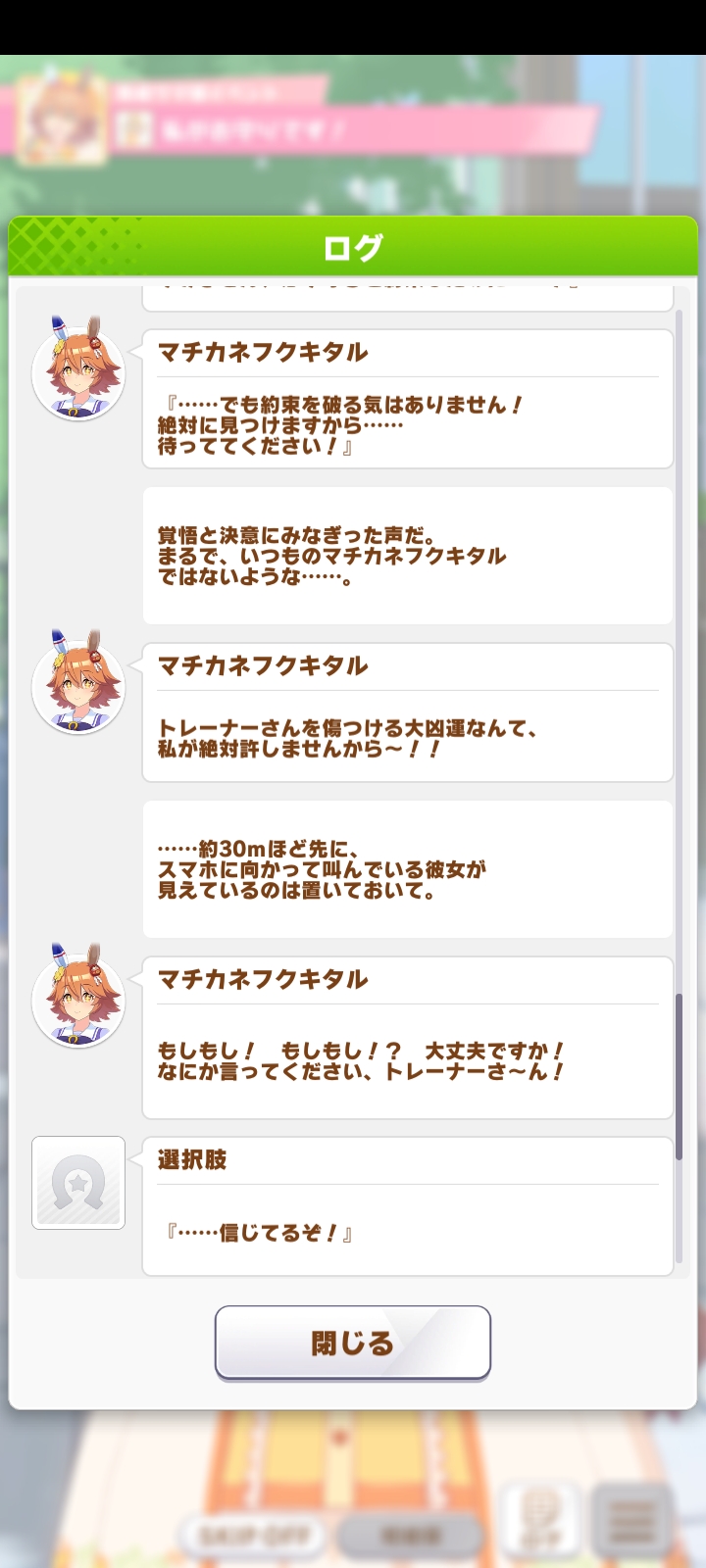Image resolution: width=706 pixels, height=1568 pixels.
Task: Tap the log's vertical scrollbar
Action: click(679, 1076)
